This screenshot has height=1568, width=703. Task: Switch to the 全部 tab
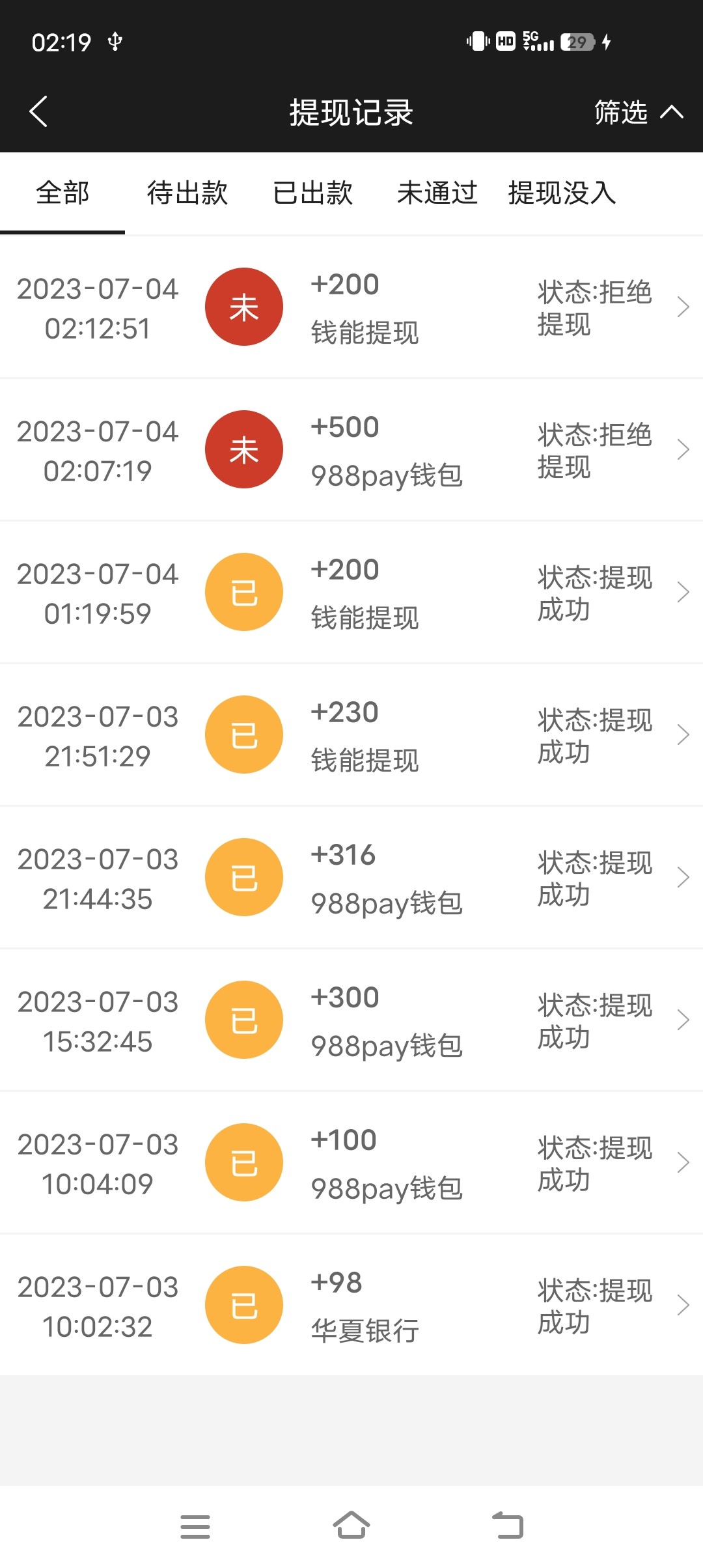coord(62,193)
